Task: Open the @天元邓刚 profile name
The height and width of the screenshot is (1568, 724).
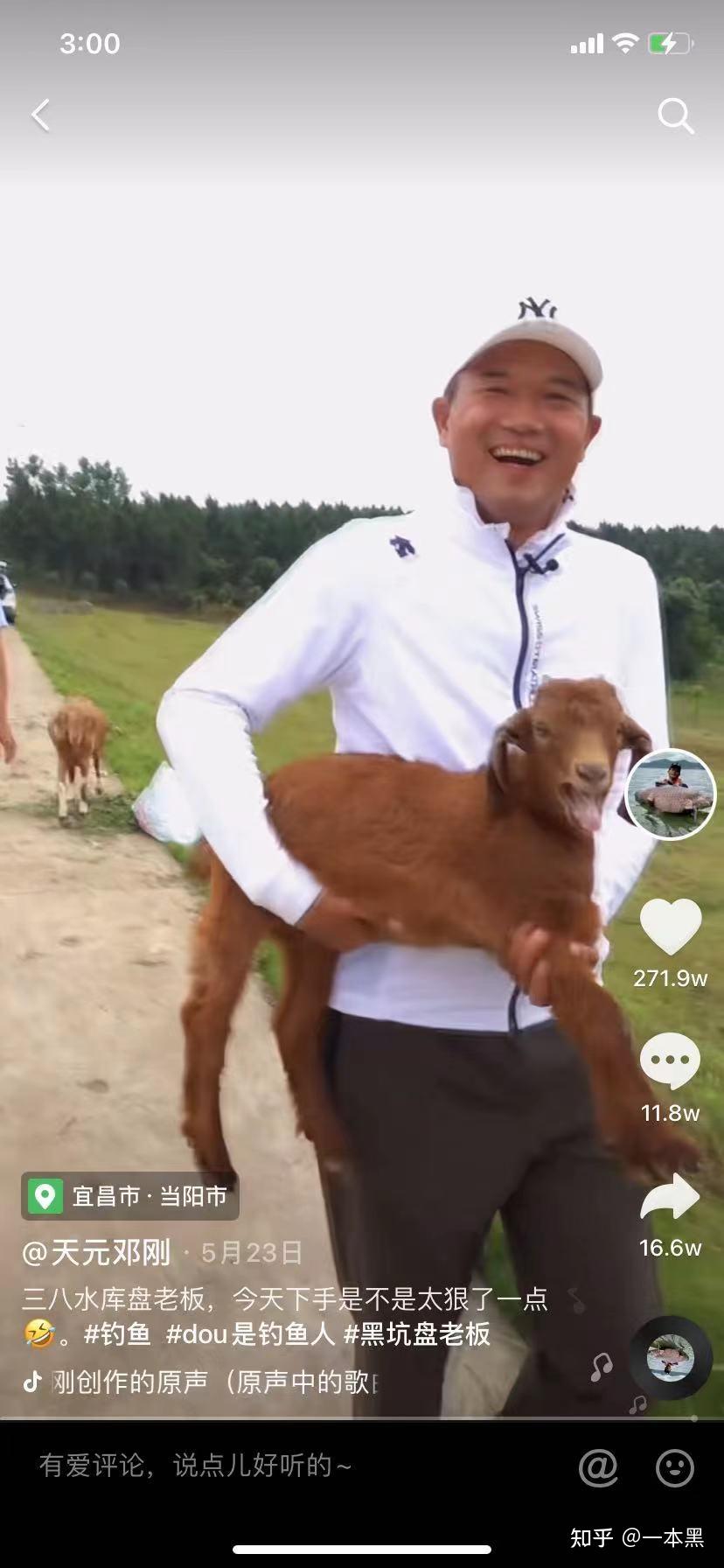Action: (x=96, y=1252)
